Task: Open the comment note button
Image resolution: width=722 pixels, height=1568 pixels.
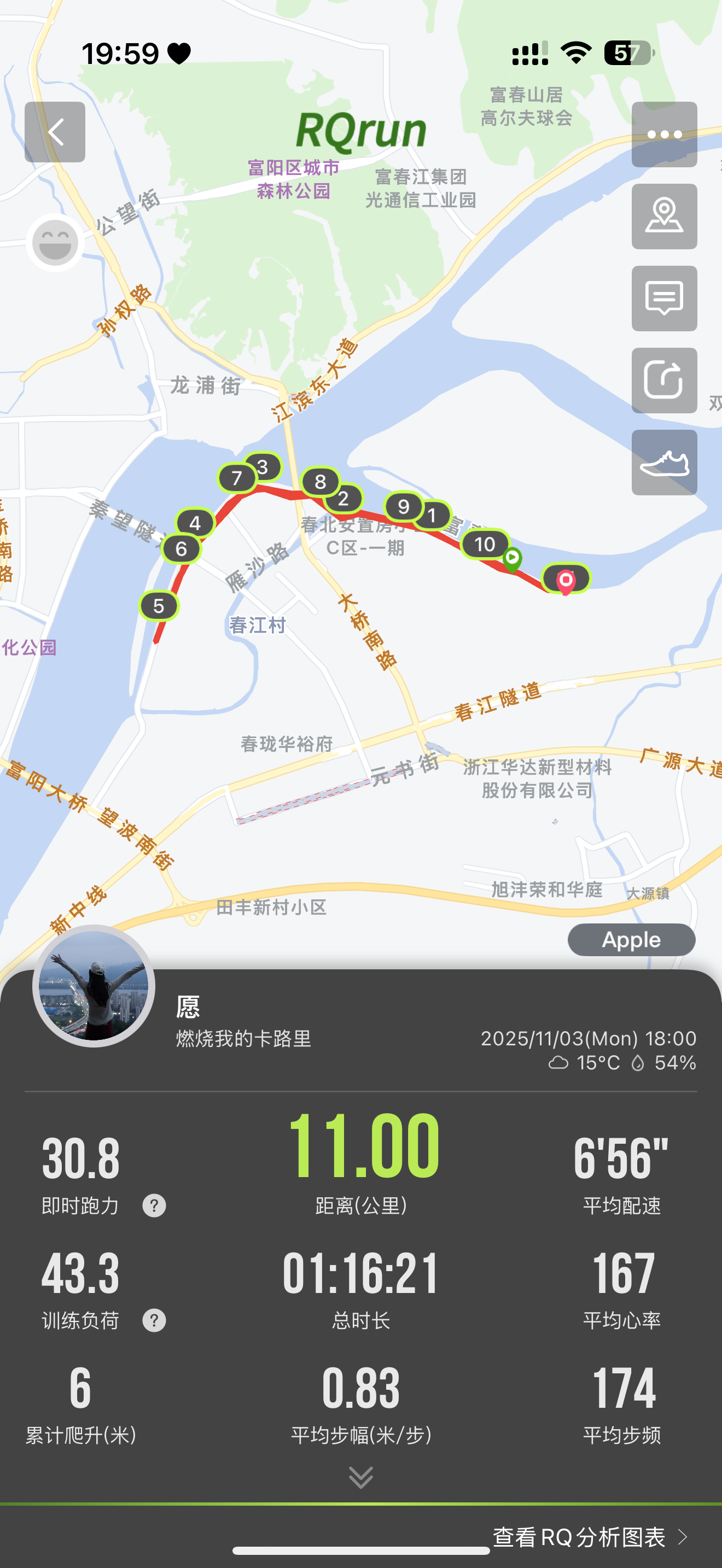Action: [664, 299]
